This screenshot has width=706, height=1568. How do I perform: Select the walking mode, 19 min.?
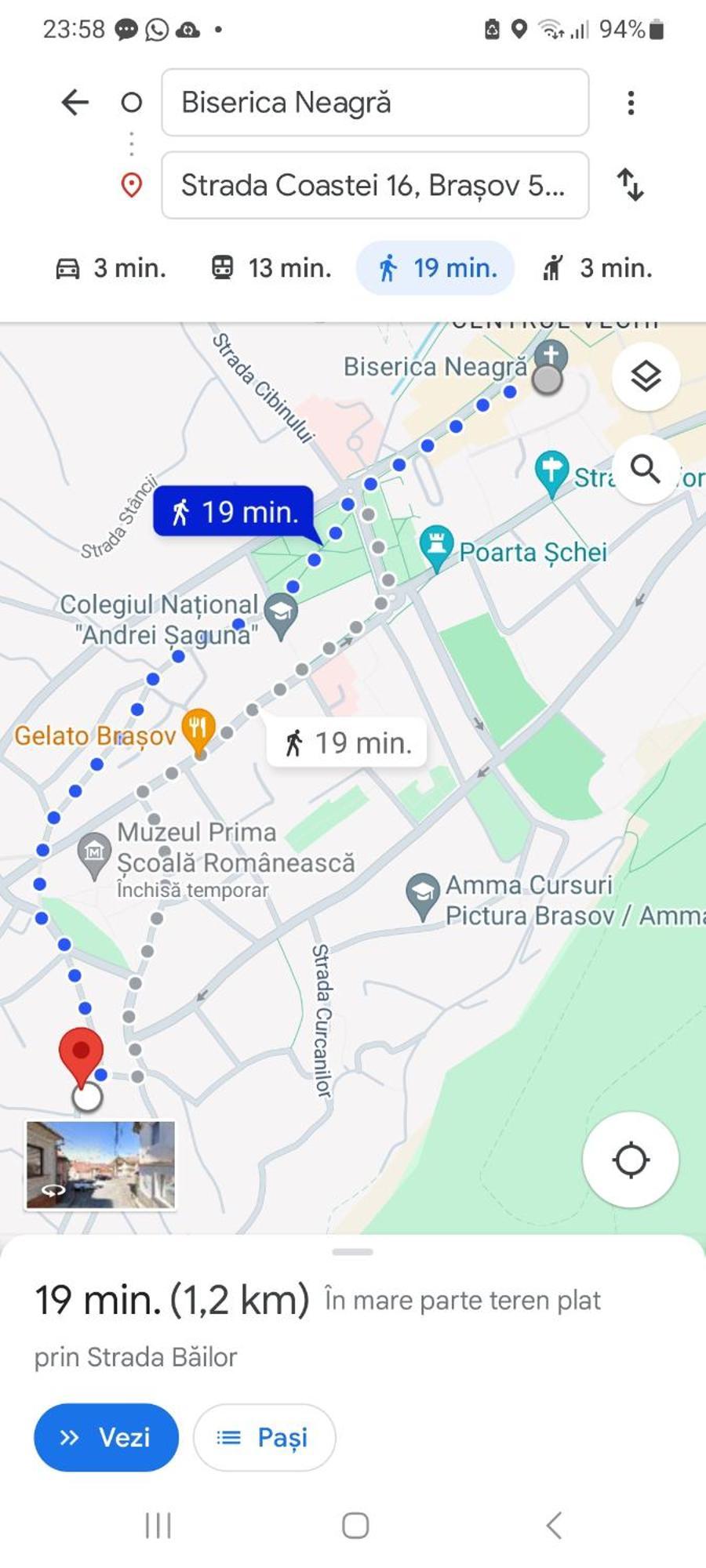(x=436, y=268)
